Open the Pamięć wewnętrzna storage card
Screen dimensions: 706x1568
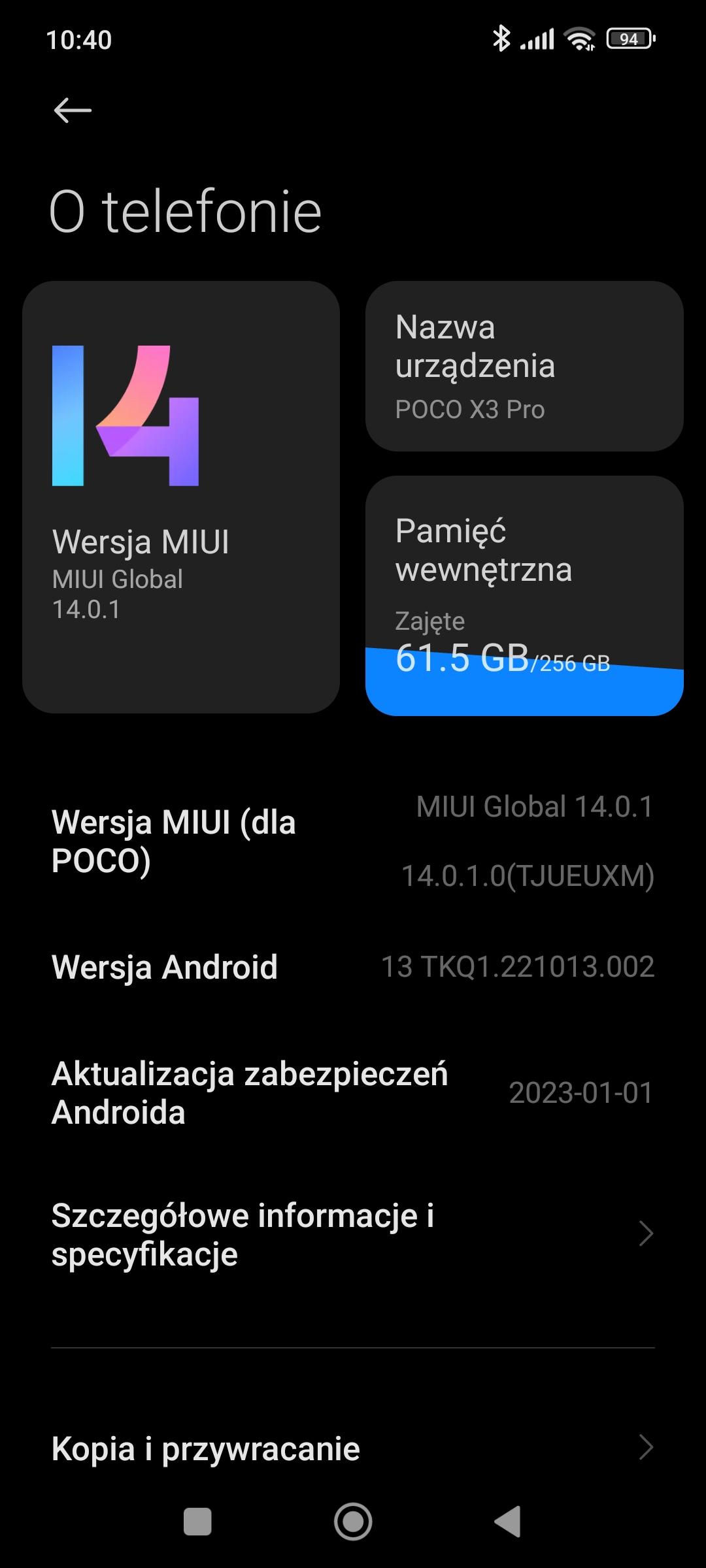[x=524, y=596]
